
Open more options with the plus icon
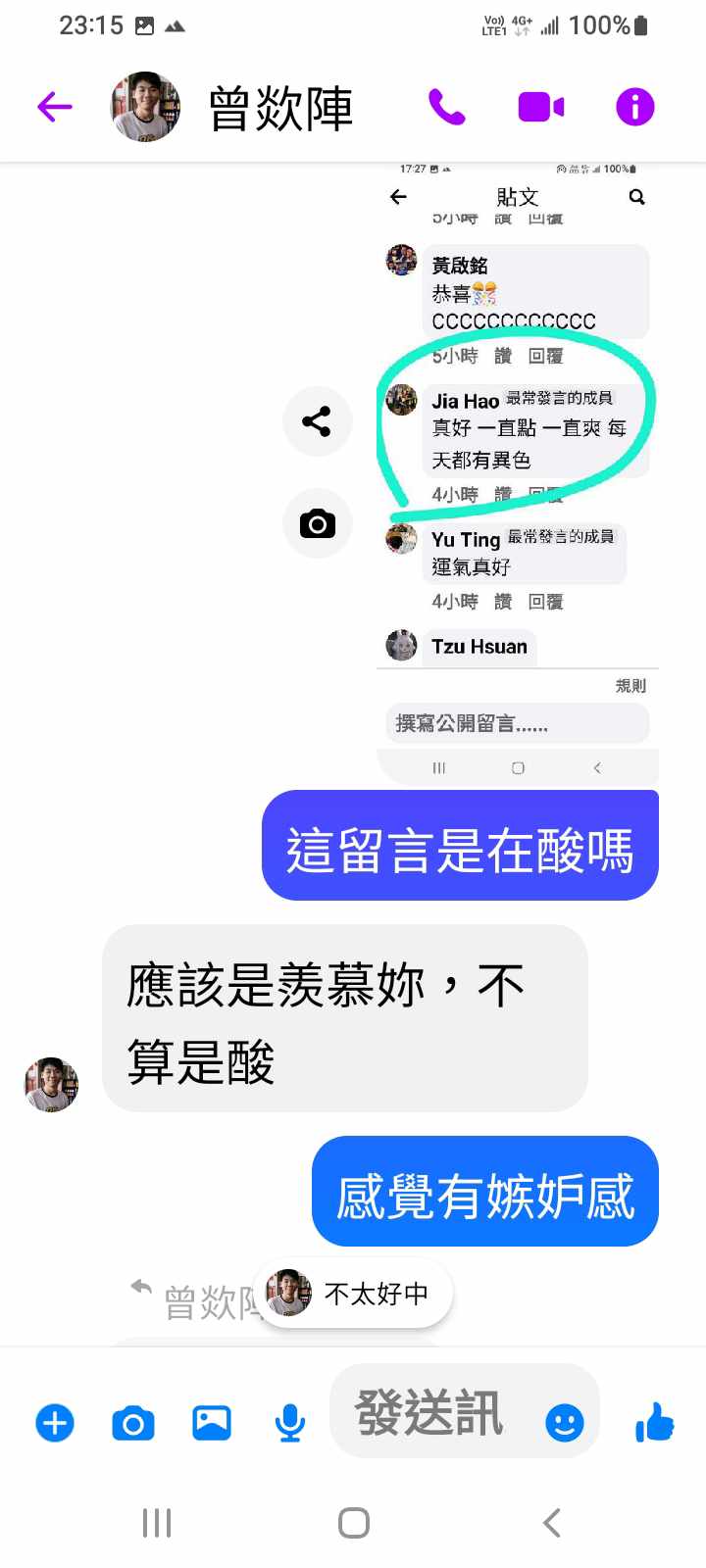pos(55,1423)
